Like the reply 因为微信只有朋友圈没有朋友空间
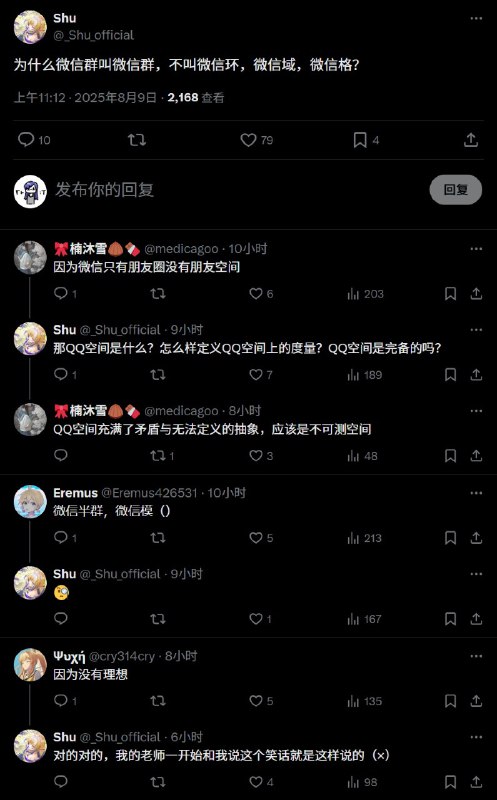The height and width of the screenshot is (800, 497). pos(261,294)
